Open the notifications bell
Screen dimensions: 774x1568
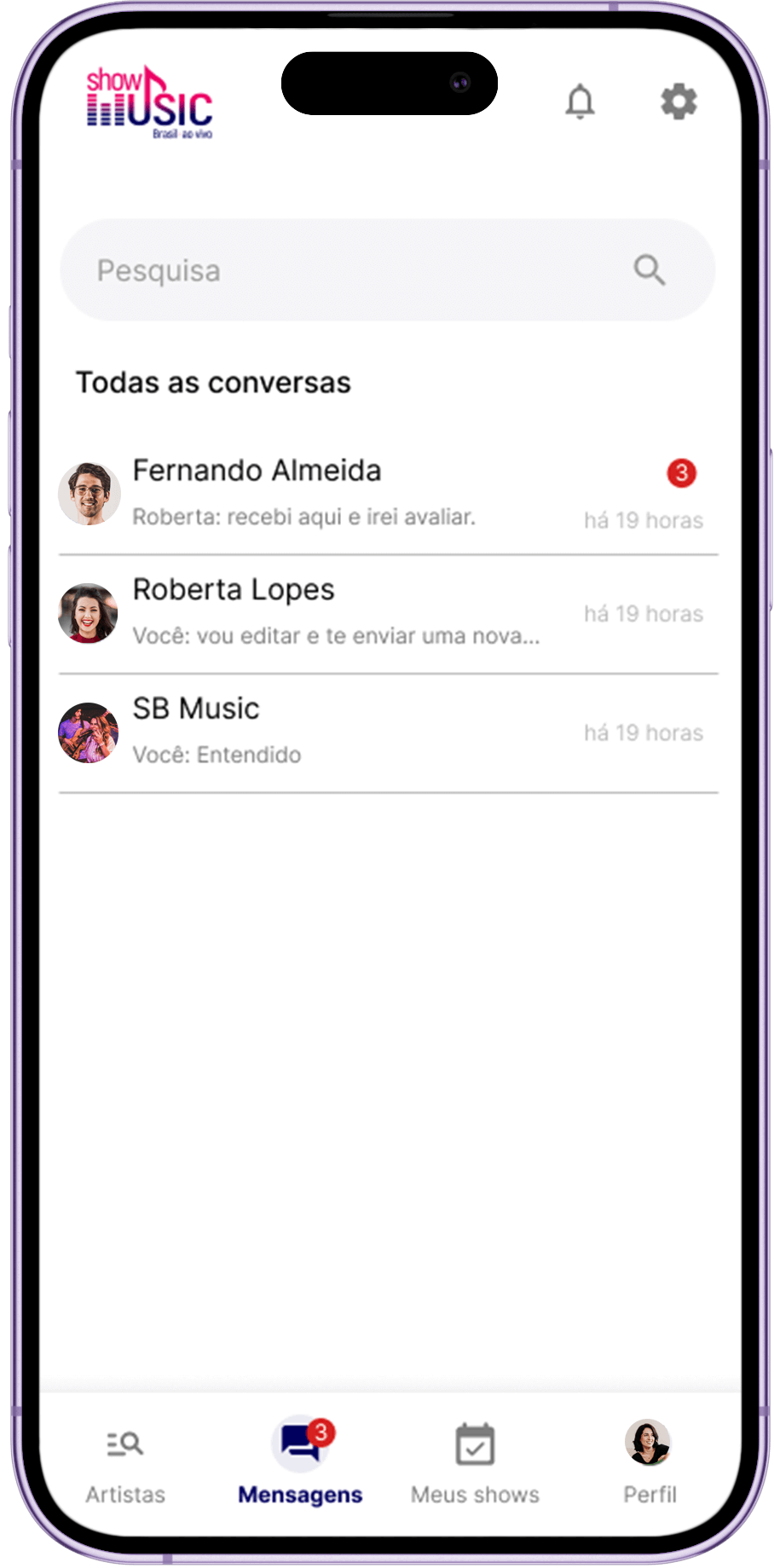coord(580,102)
